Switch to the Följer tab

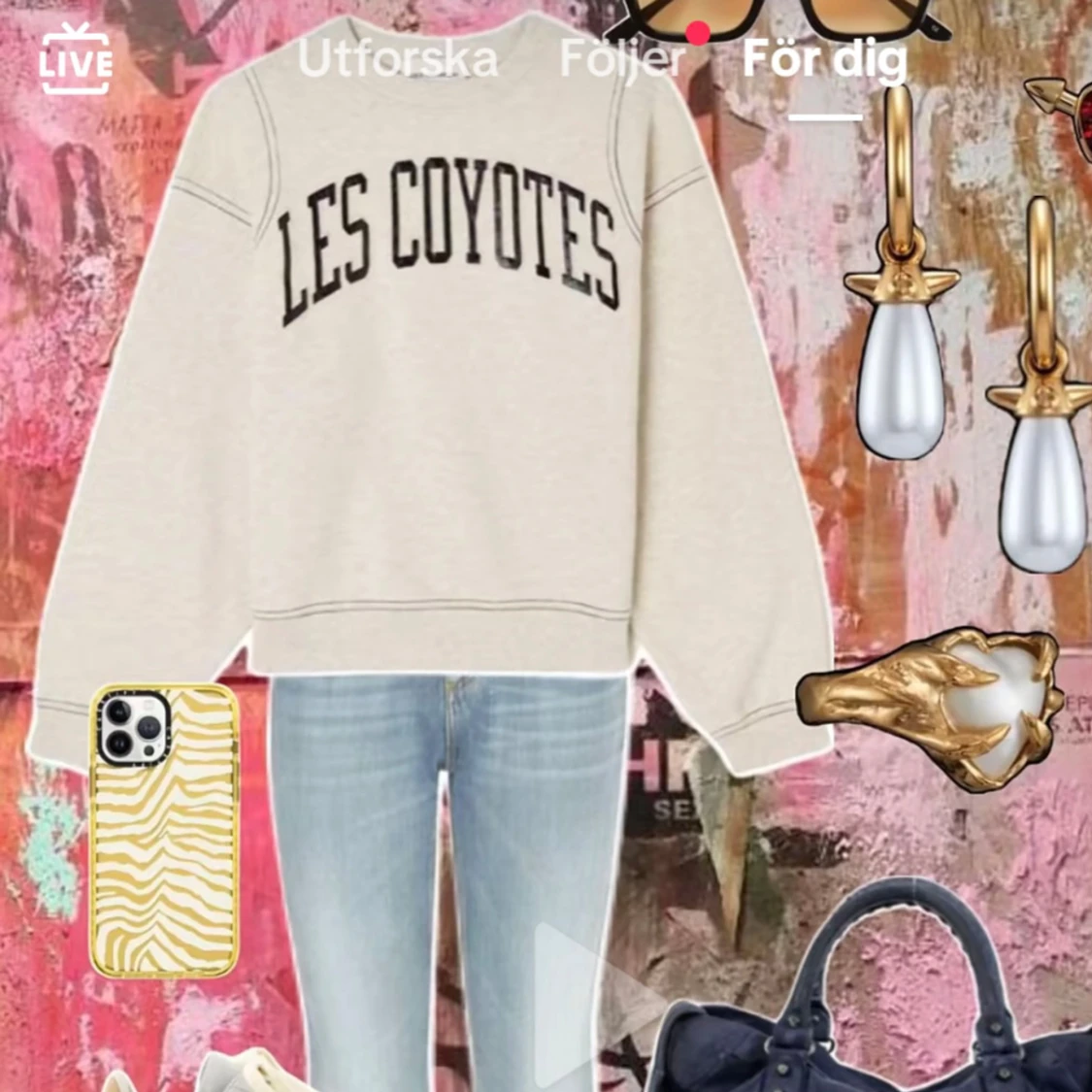point(622,60)
